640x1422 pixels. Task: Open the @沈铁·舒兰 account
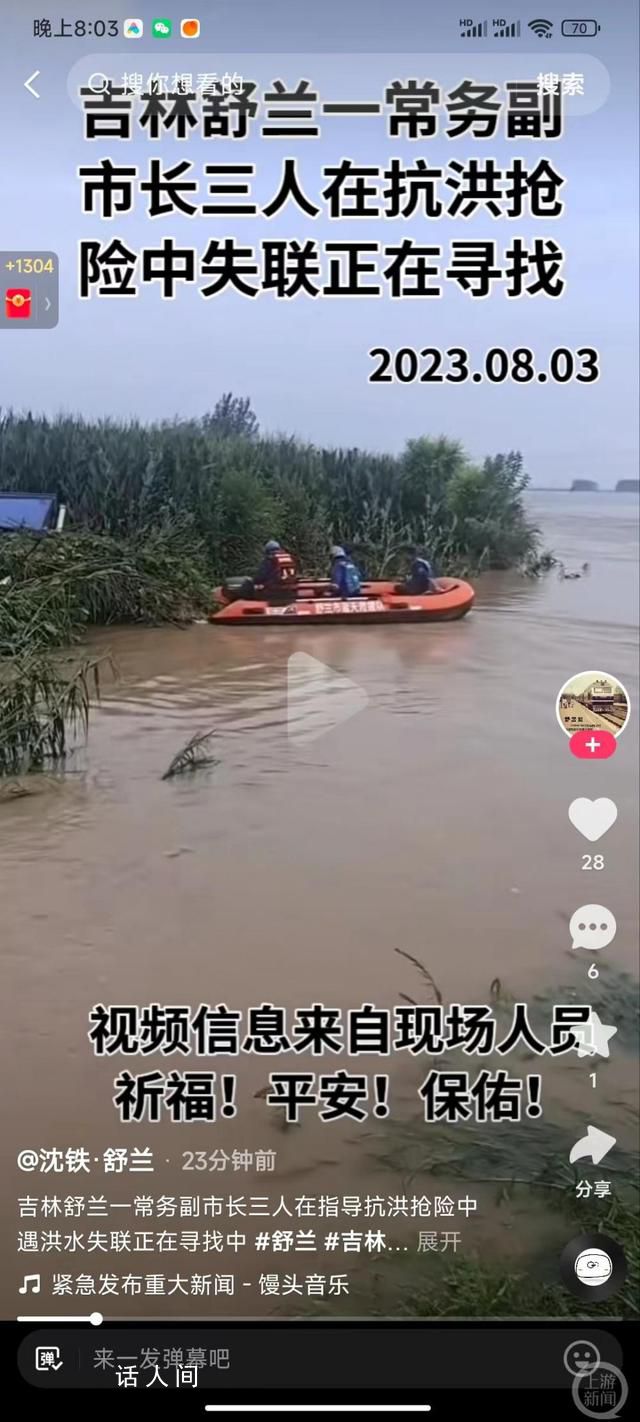coord(86,1160)
